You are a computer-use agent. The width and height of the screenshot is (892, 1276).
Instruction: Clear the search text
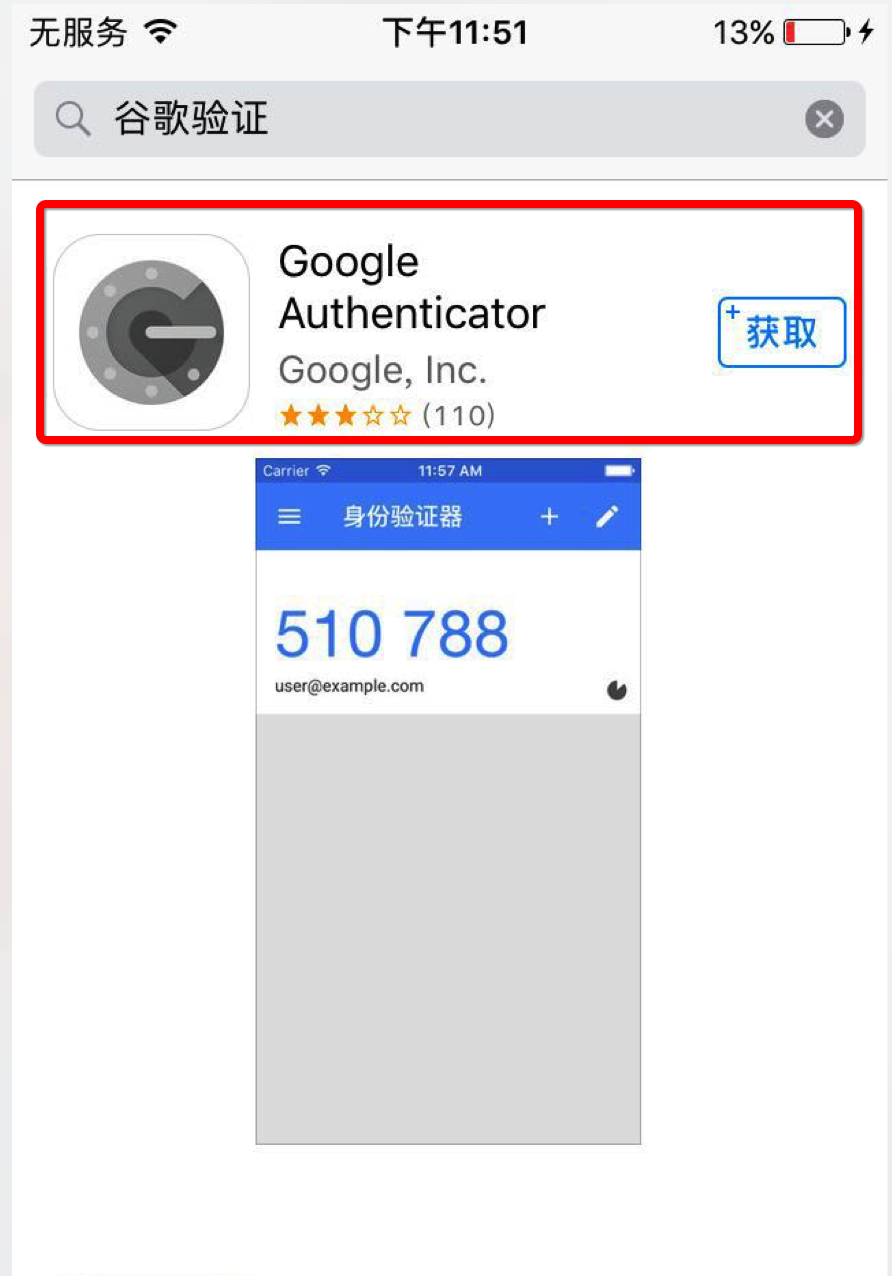[824, 120]
